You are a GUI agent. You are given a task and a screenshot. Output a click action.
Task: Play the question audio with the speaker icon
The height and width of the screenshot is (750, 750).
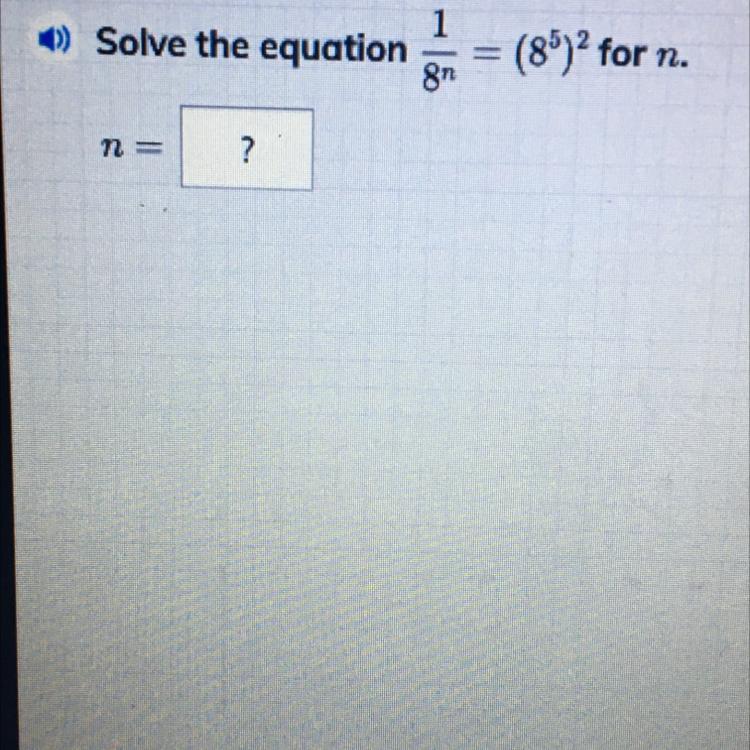pyautogui.click(x=52, y=44)
